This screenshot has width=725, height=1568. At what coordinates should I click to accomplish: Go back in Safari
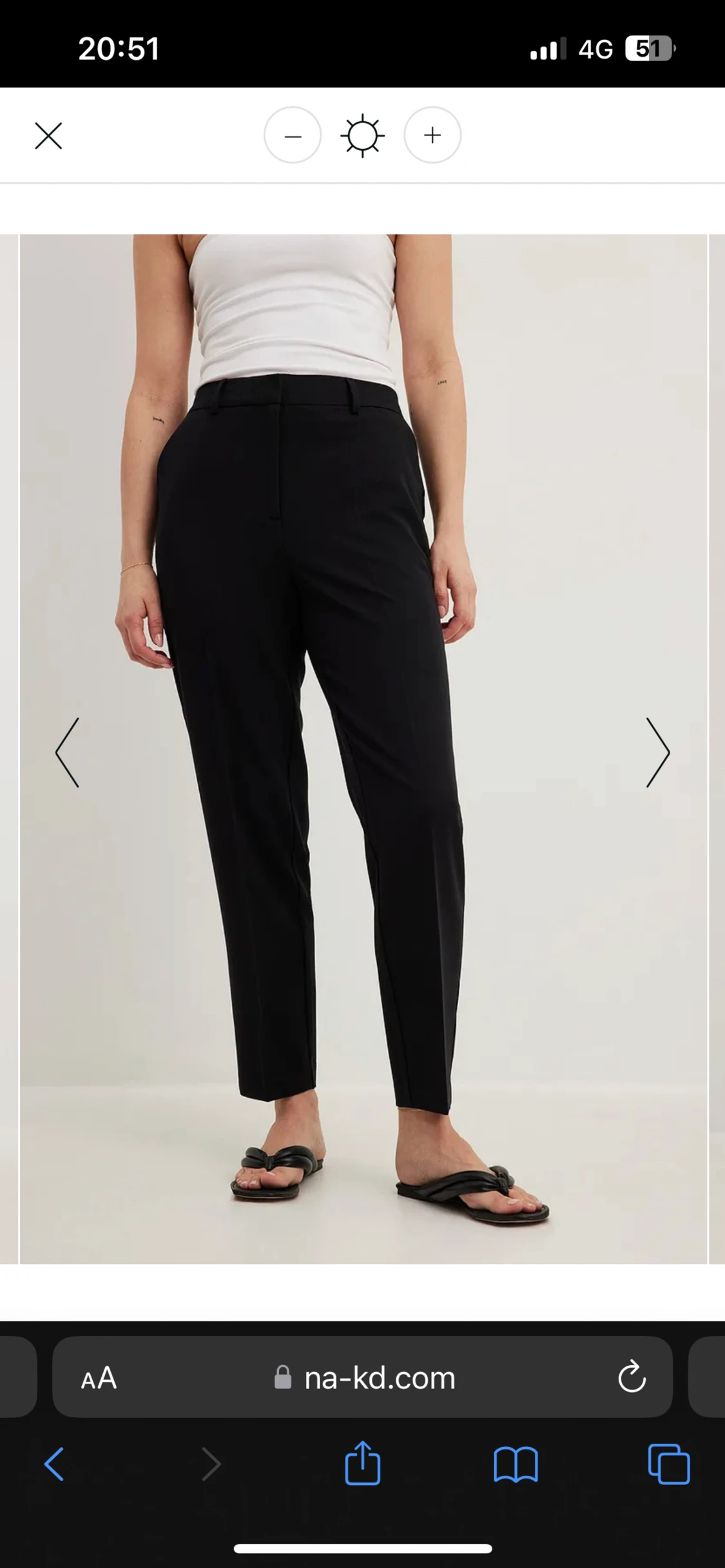tap(54, 1464)
